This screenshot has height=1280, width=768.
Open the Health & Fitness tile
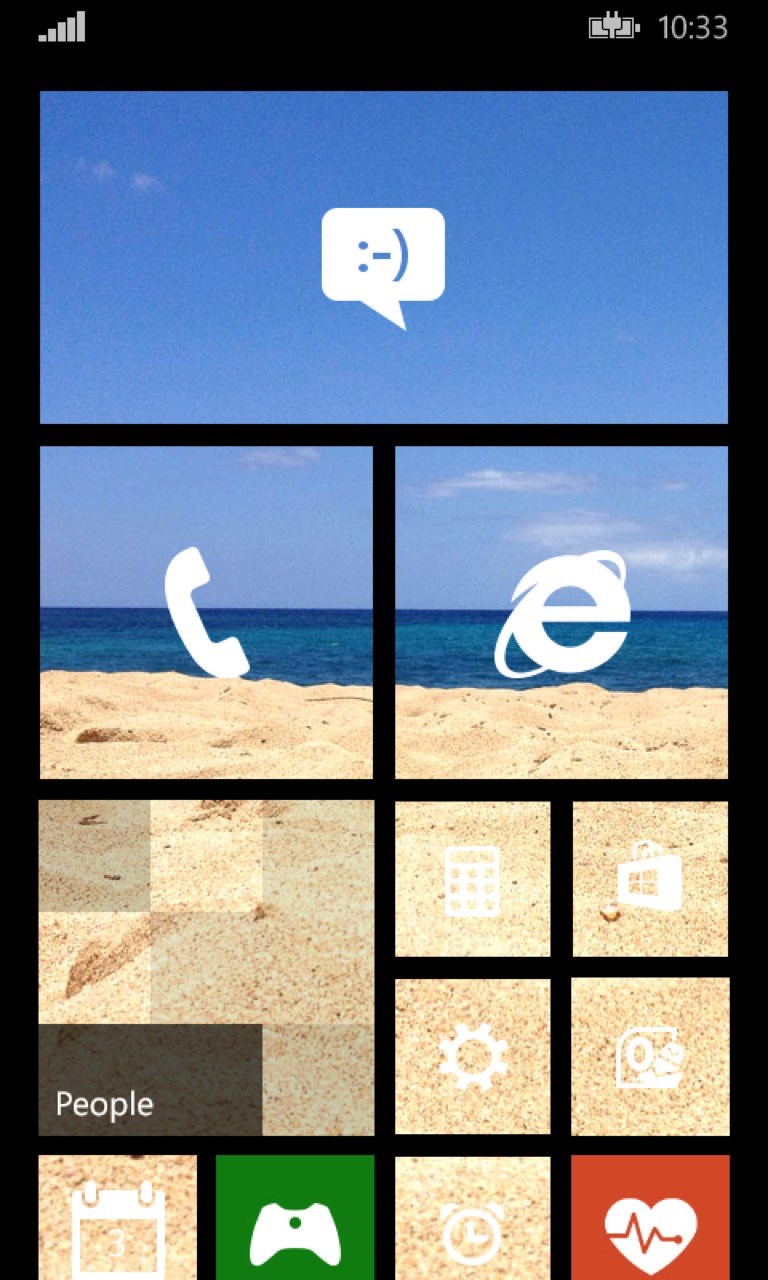tap(650, 1220)
